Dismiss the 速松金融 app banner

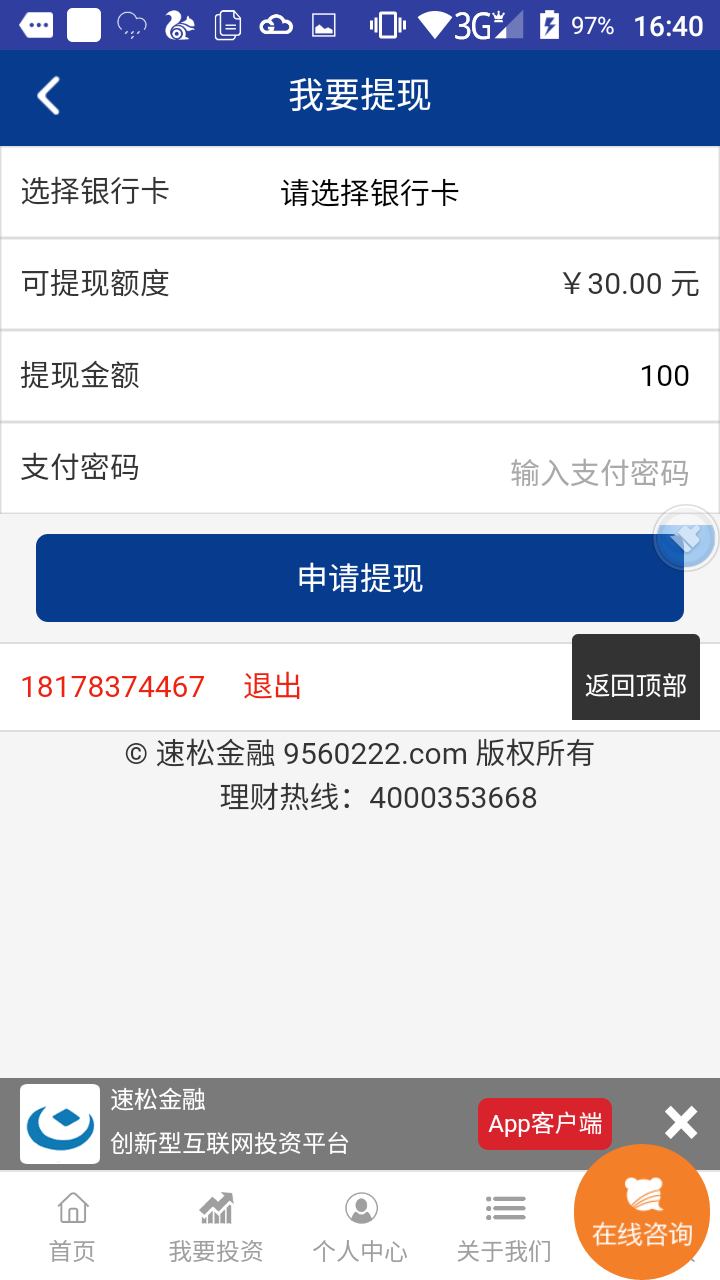[681, 1123]
